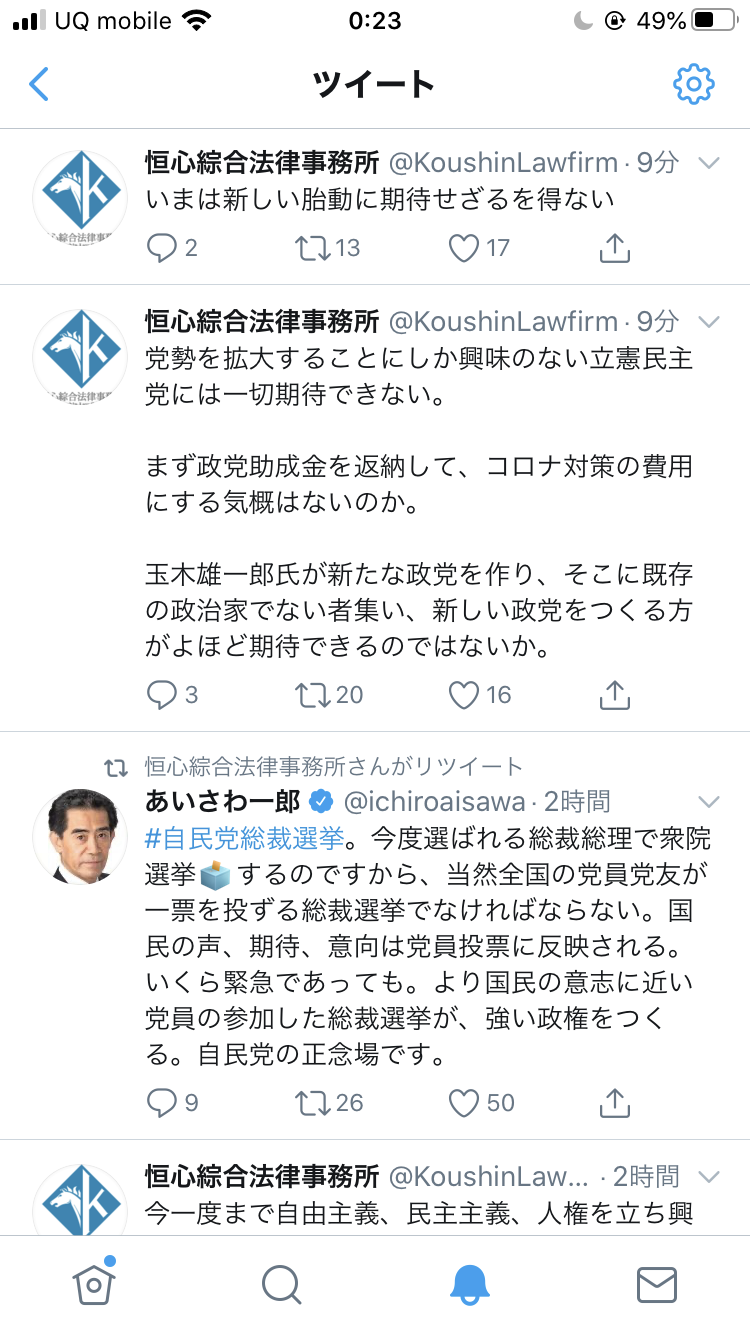Open あいさわ一郎's profile picture
This screenshot has height=1334, width=750.
[80, 836]
